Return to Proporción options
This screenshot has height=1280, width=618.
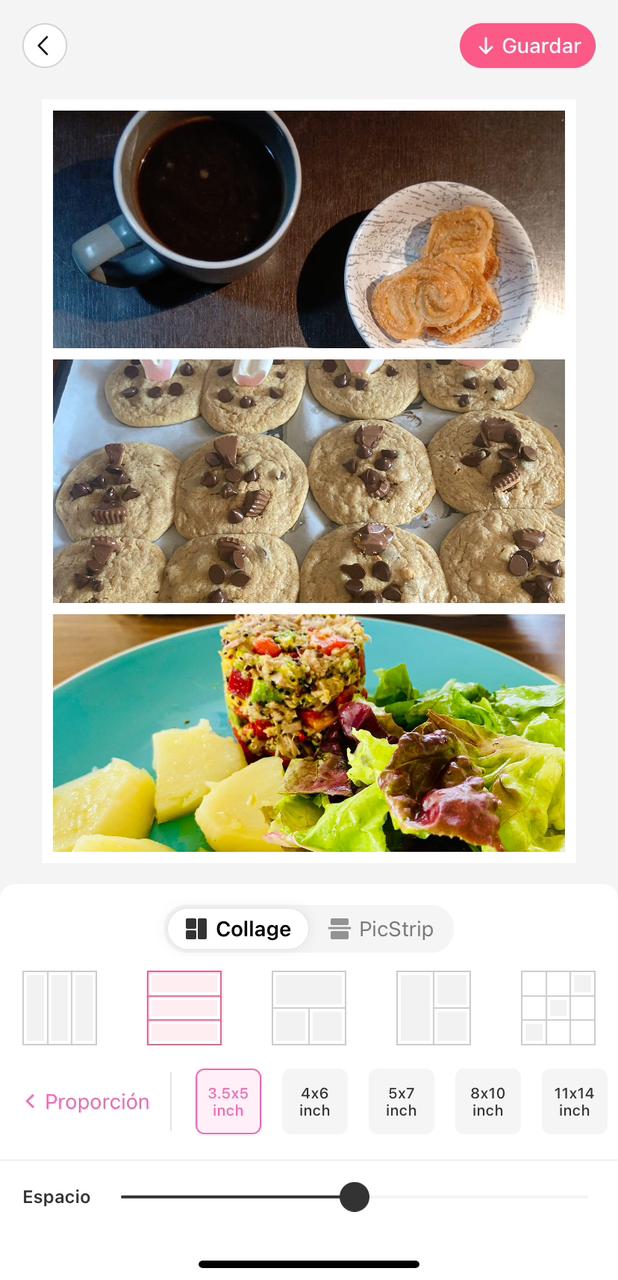(87, 1101)
